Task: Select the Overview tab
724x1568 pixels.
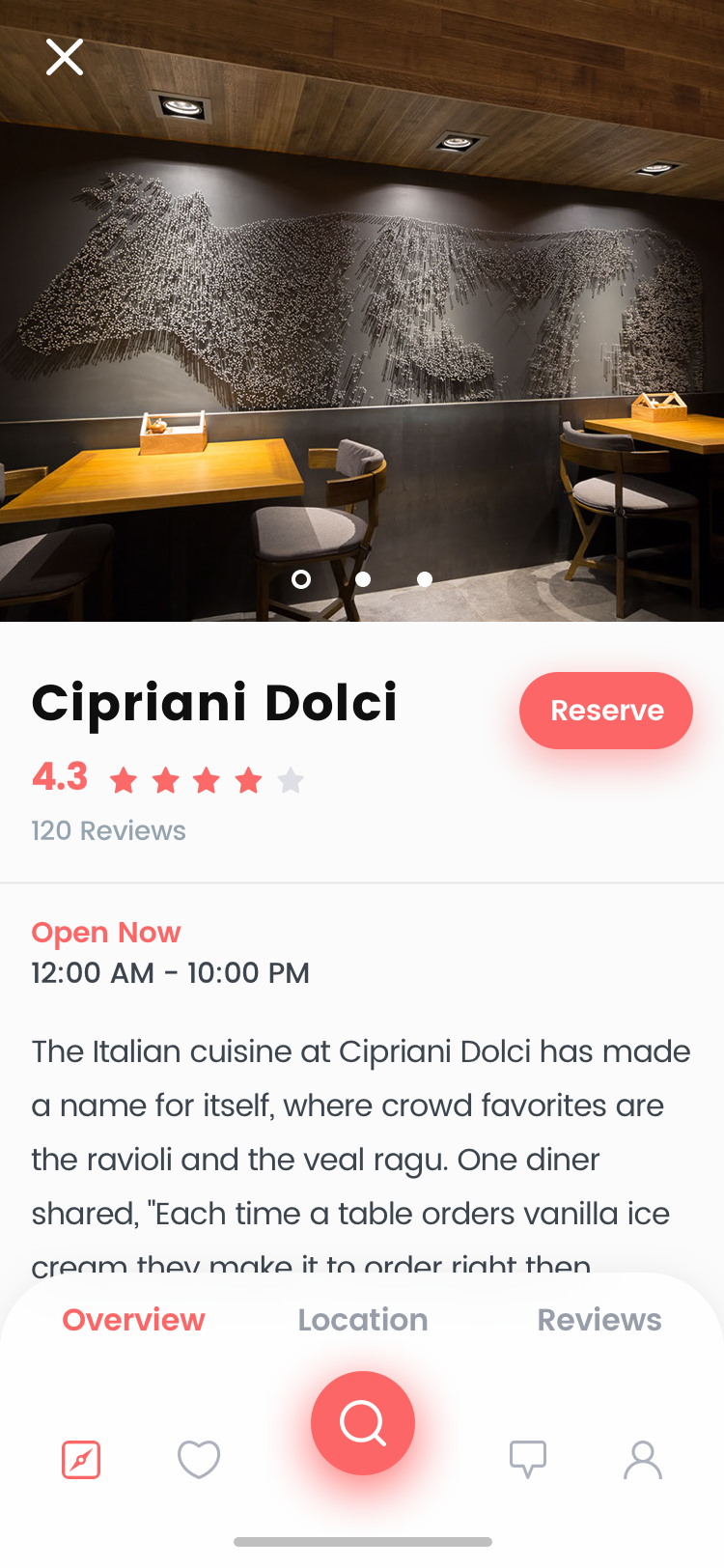Action: click(133, 1320)
